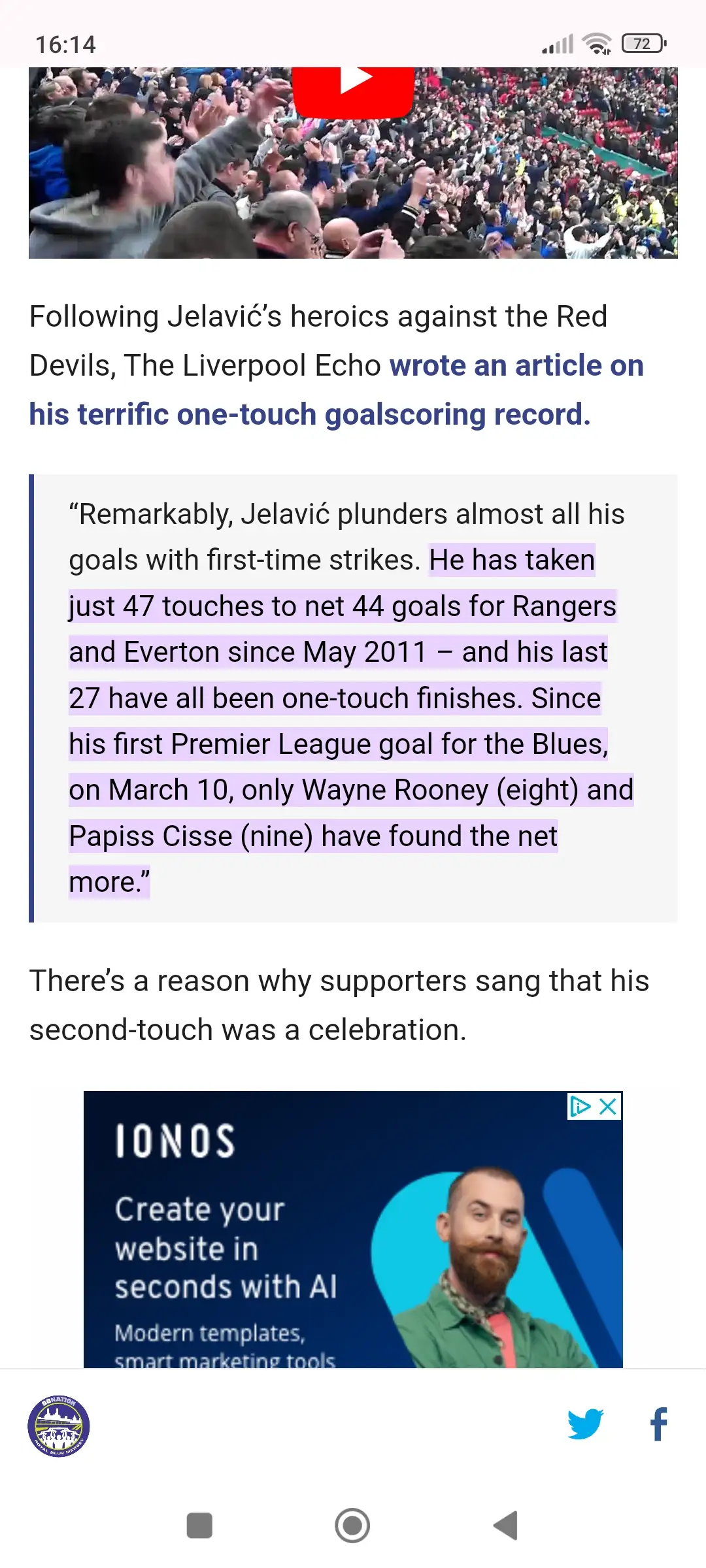Share the article on Twitter

(585, 1424)
